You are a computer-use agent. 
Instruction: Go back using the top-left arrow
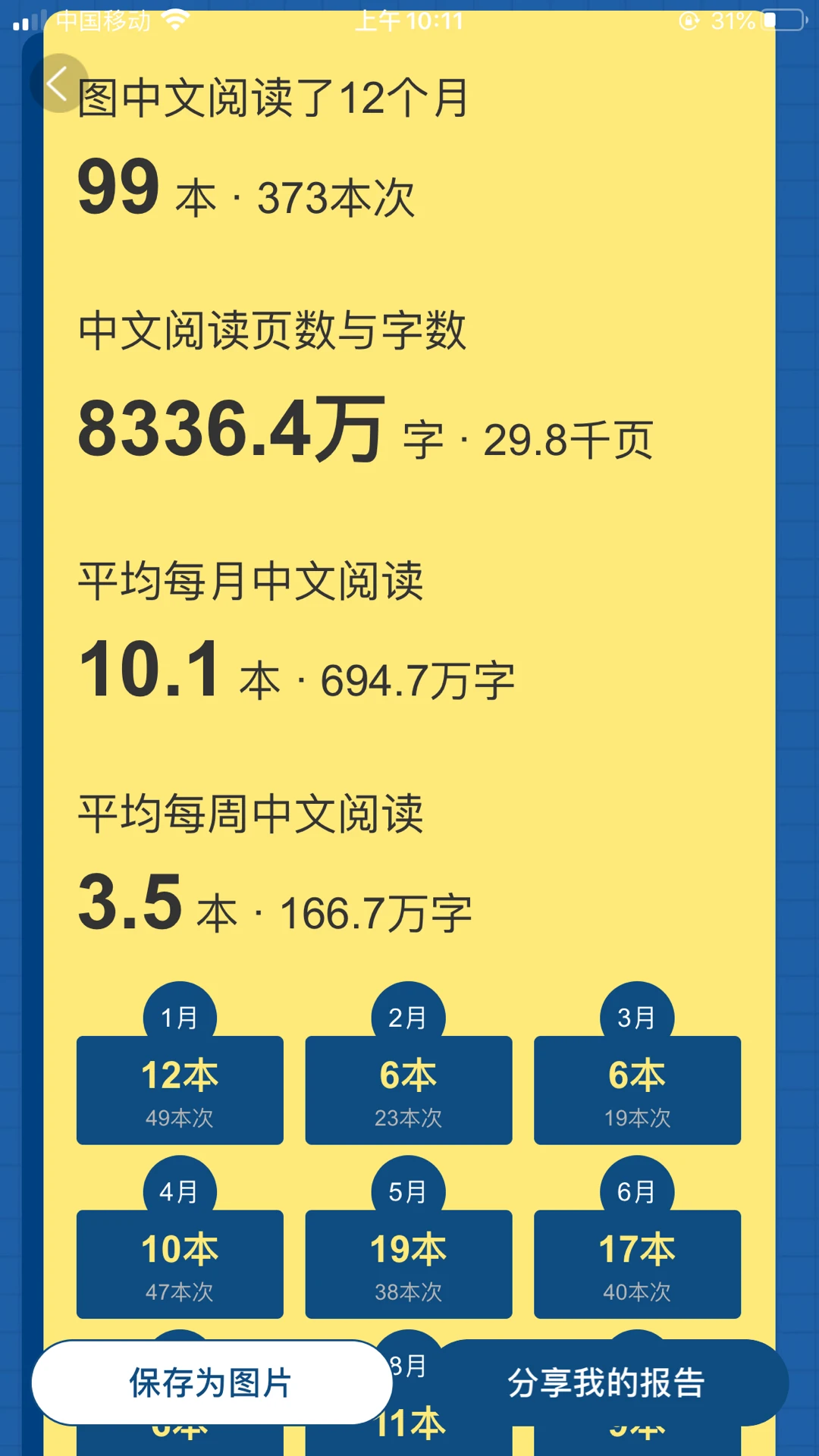[59, 83]
